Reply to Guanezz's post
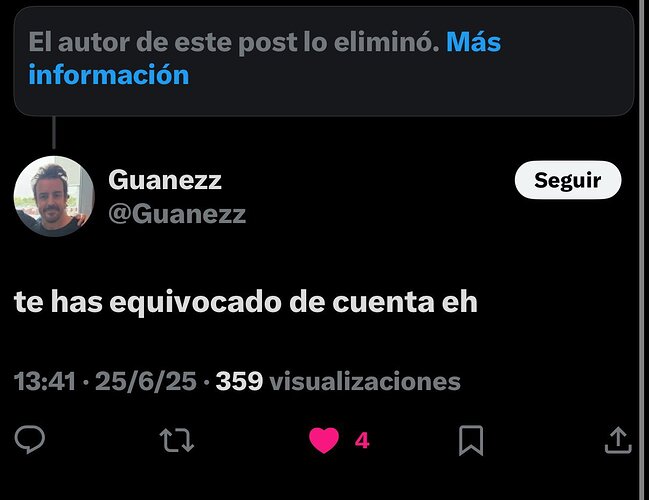Viewport: 649px width, 500px height. pos(30,440)
